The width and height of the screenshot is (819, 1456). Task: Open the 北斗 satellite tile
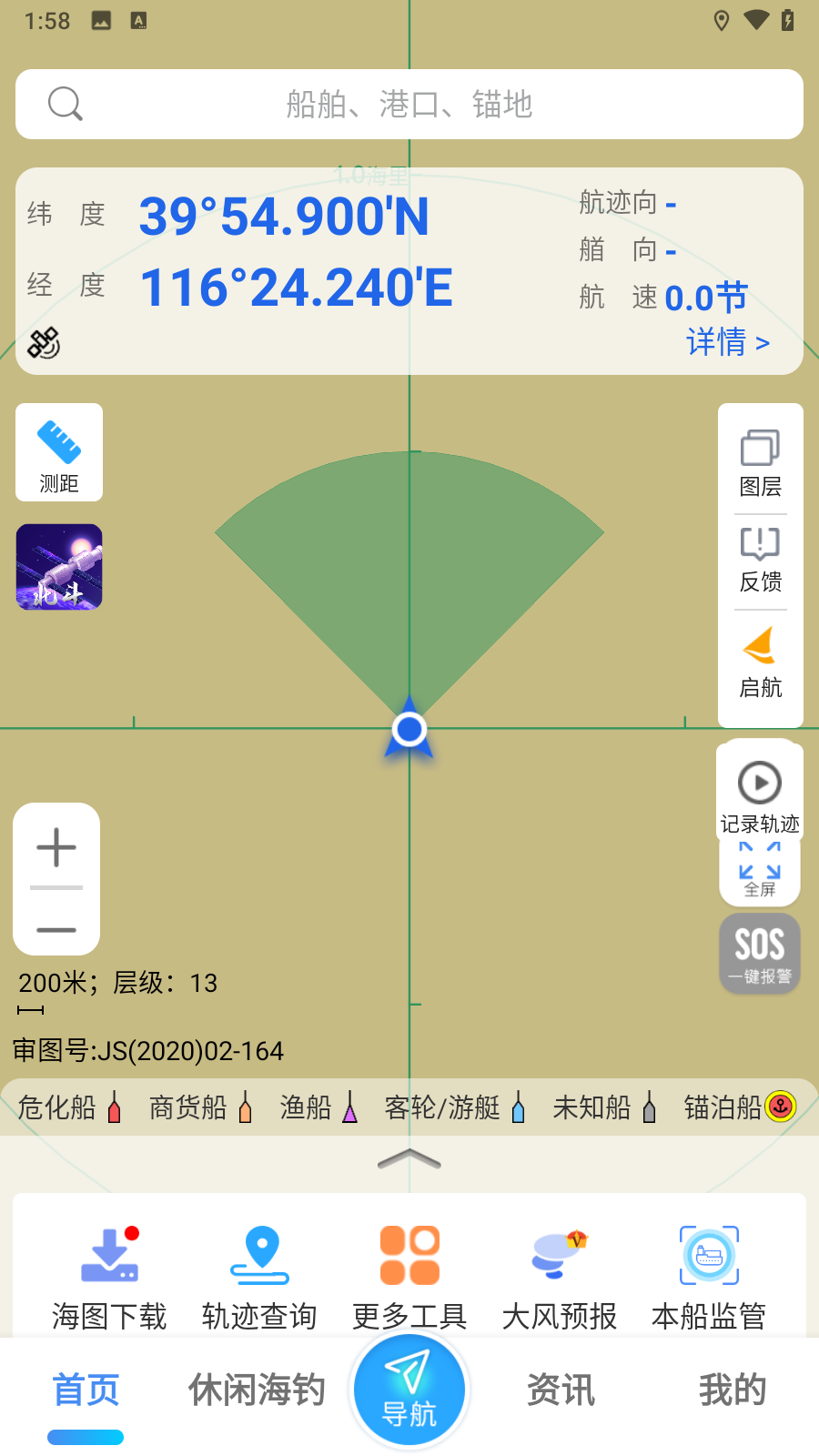pyautogui.click(x=59, y=567)
